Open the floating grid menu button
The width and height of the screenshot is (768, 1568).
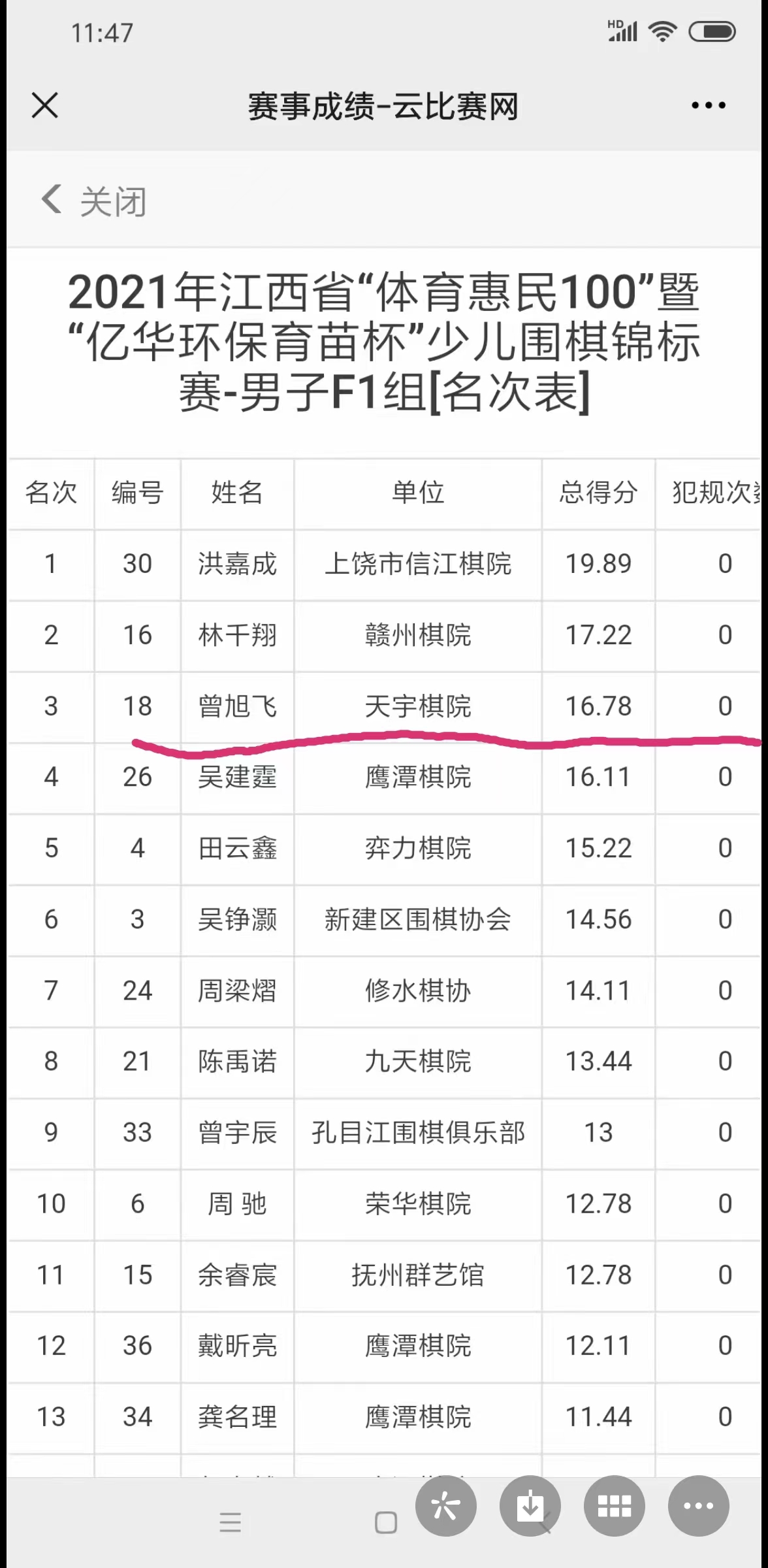pyautogui.click(x=615, y=1505)
